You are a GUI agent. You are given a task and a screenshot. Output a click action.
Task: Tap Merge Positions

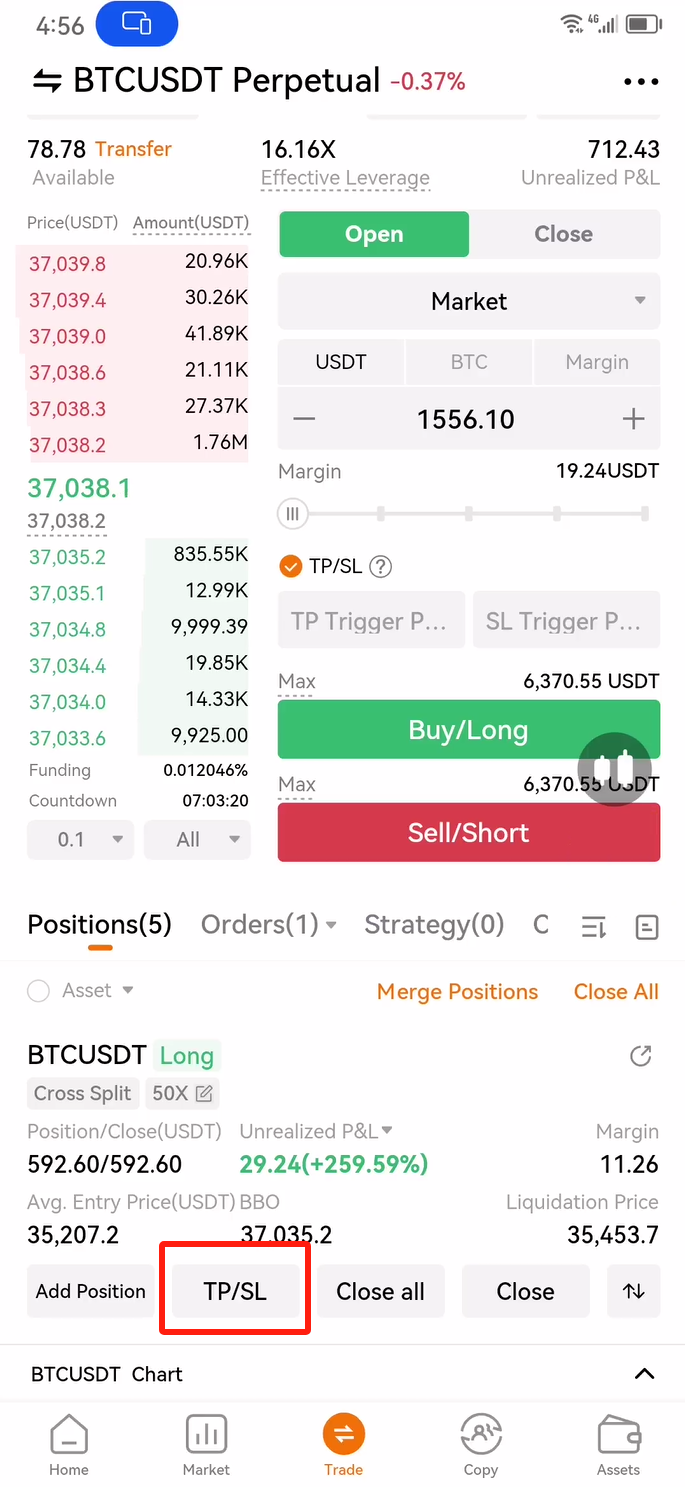(x=457, y=992)
